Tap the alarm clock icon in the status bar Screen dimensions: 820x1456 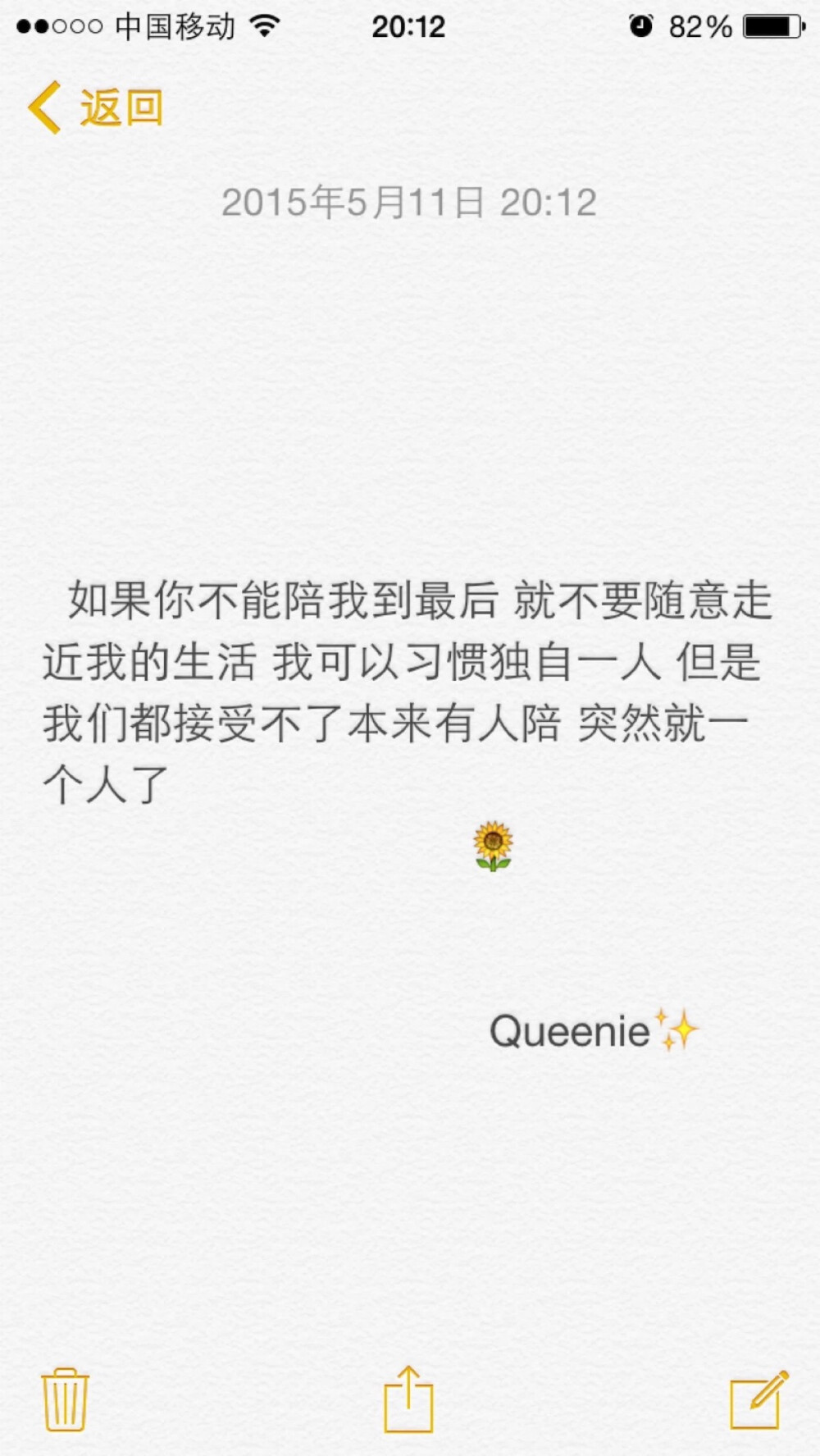pos(640,25)
